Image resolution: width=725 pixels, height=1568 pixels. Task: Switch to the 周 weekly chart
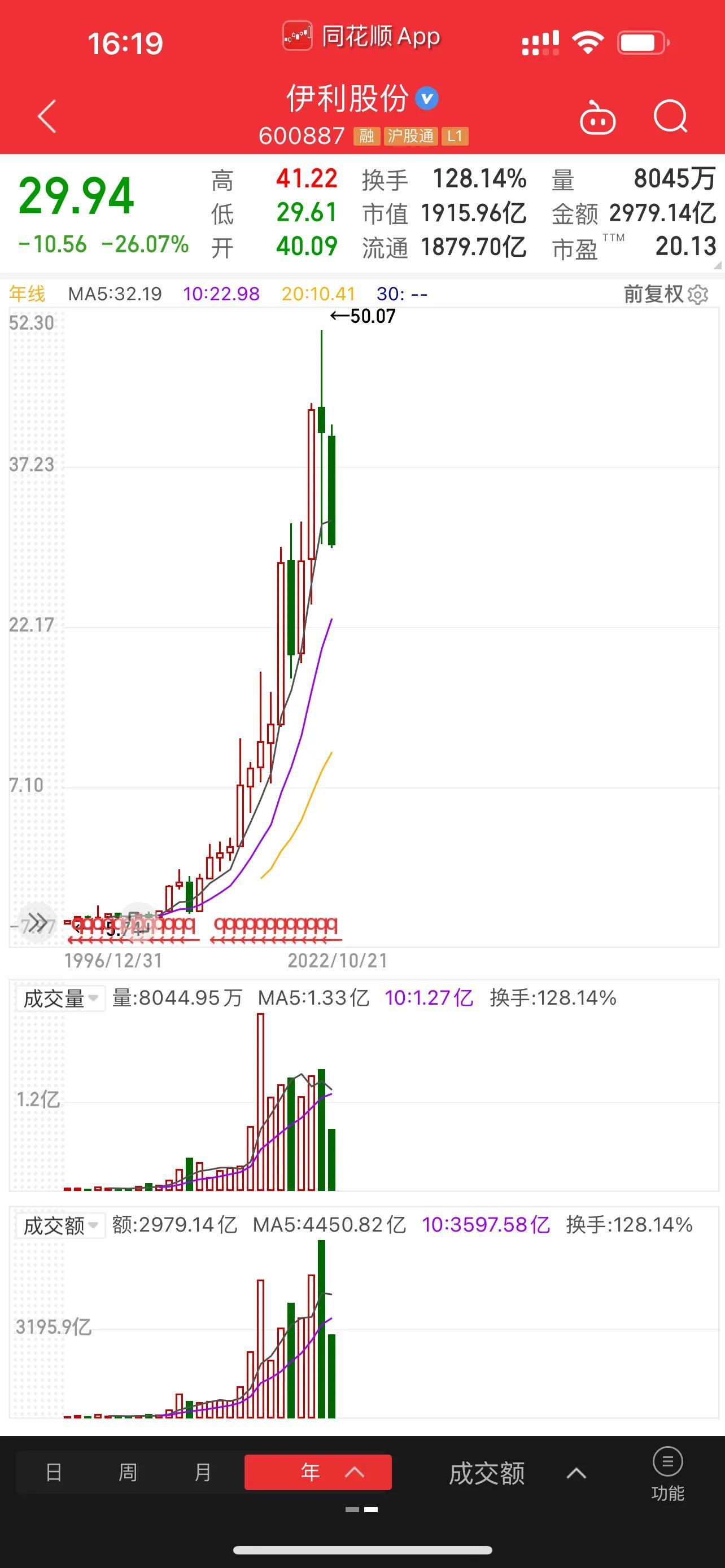tap(128, 1473)
